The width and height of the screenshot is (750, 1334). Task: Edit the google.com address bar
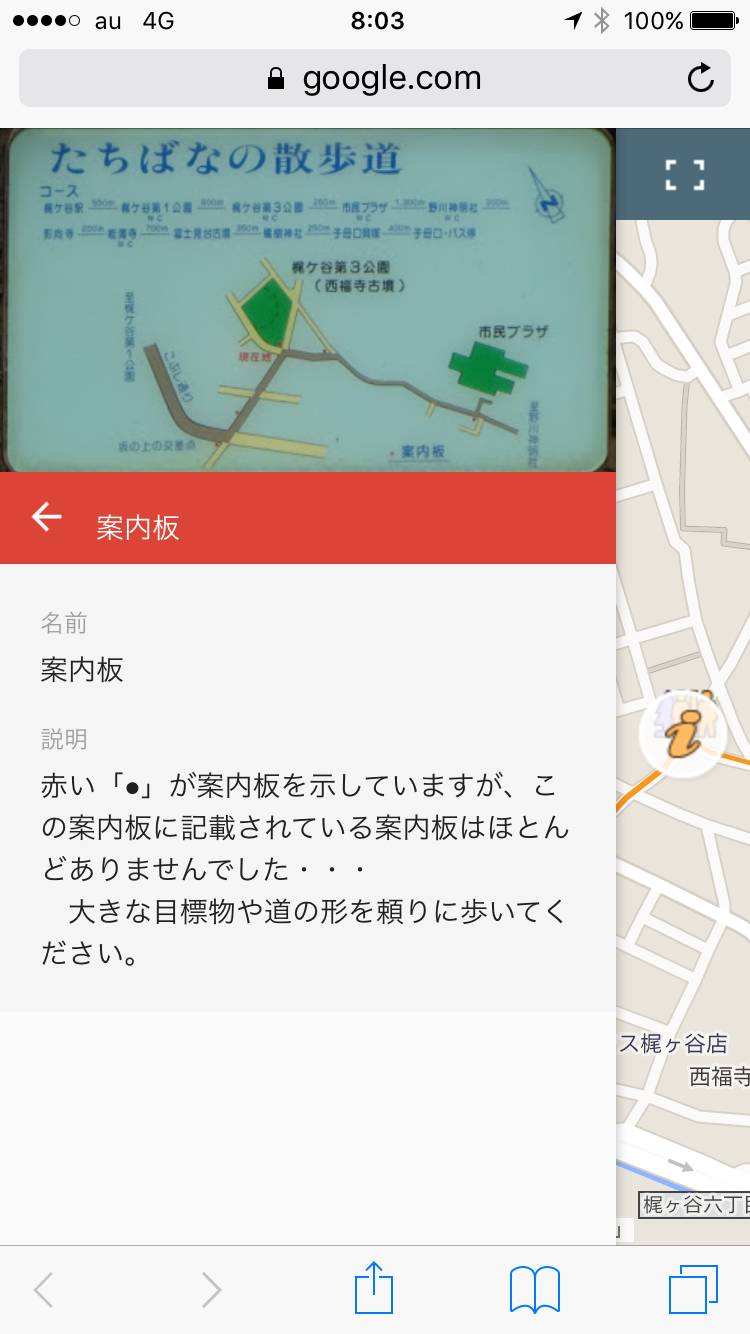click(375, 78)
